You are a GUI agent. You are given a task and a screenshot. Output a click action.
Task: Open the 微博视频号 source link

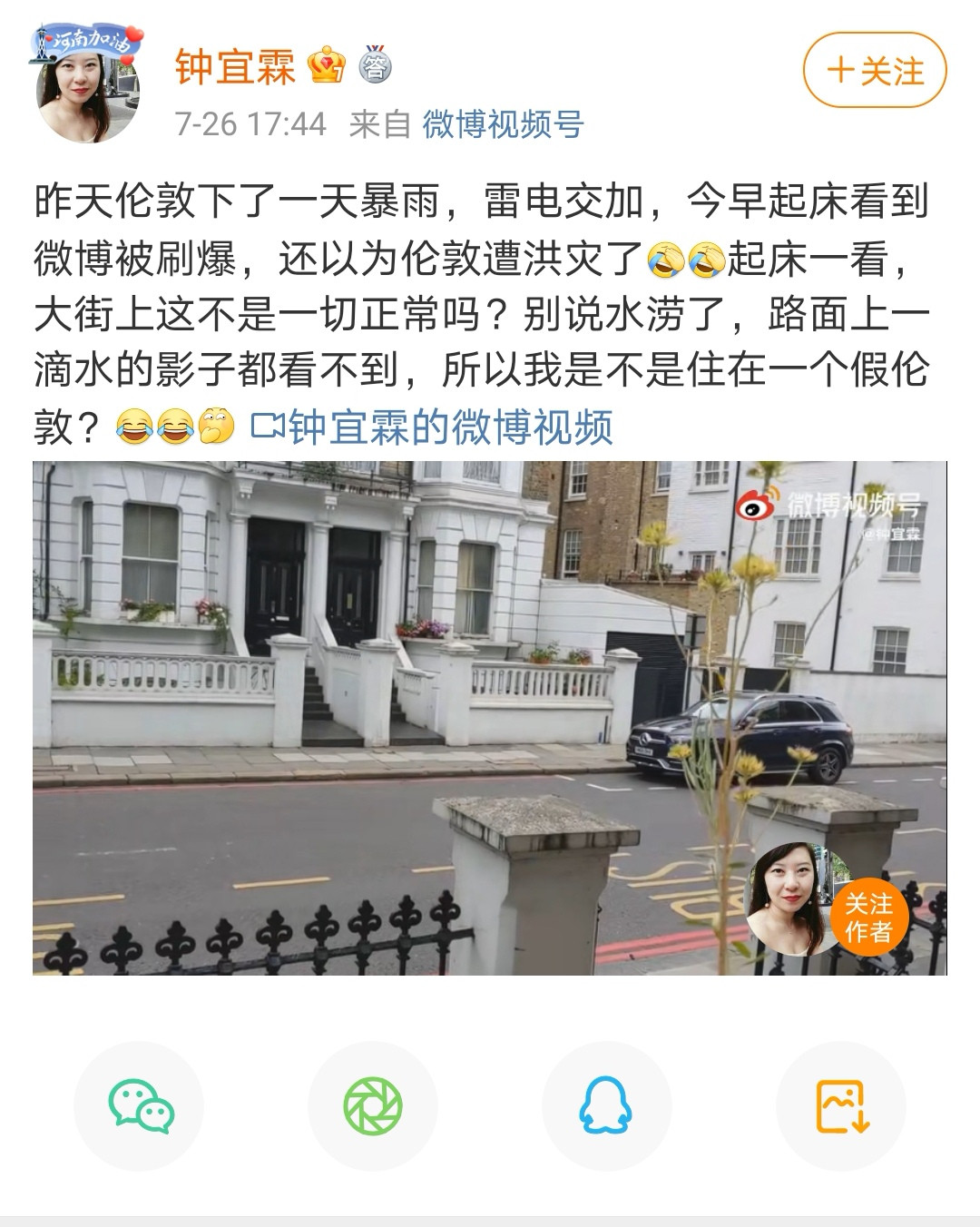point(503,123)
